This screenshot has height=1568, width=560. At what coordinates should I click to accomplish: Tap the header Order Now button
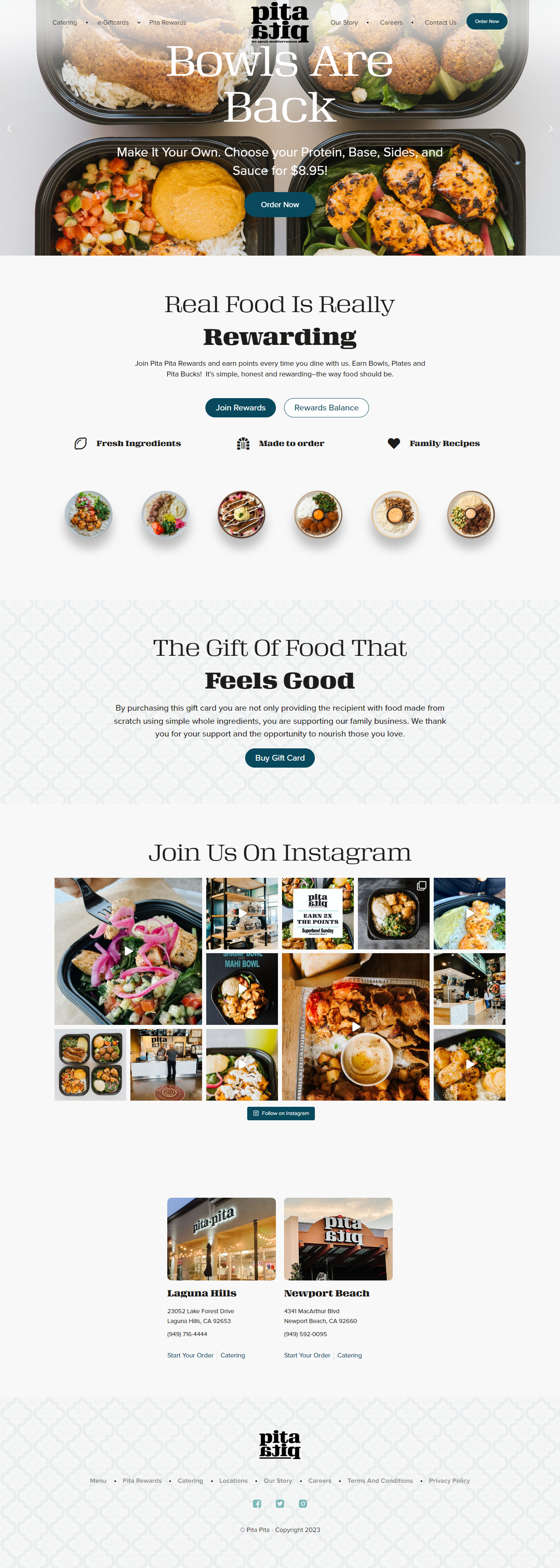pos(486,21)
